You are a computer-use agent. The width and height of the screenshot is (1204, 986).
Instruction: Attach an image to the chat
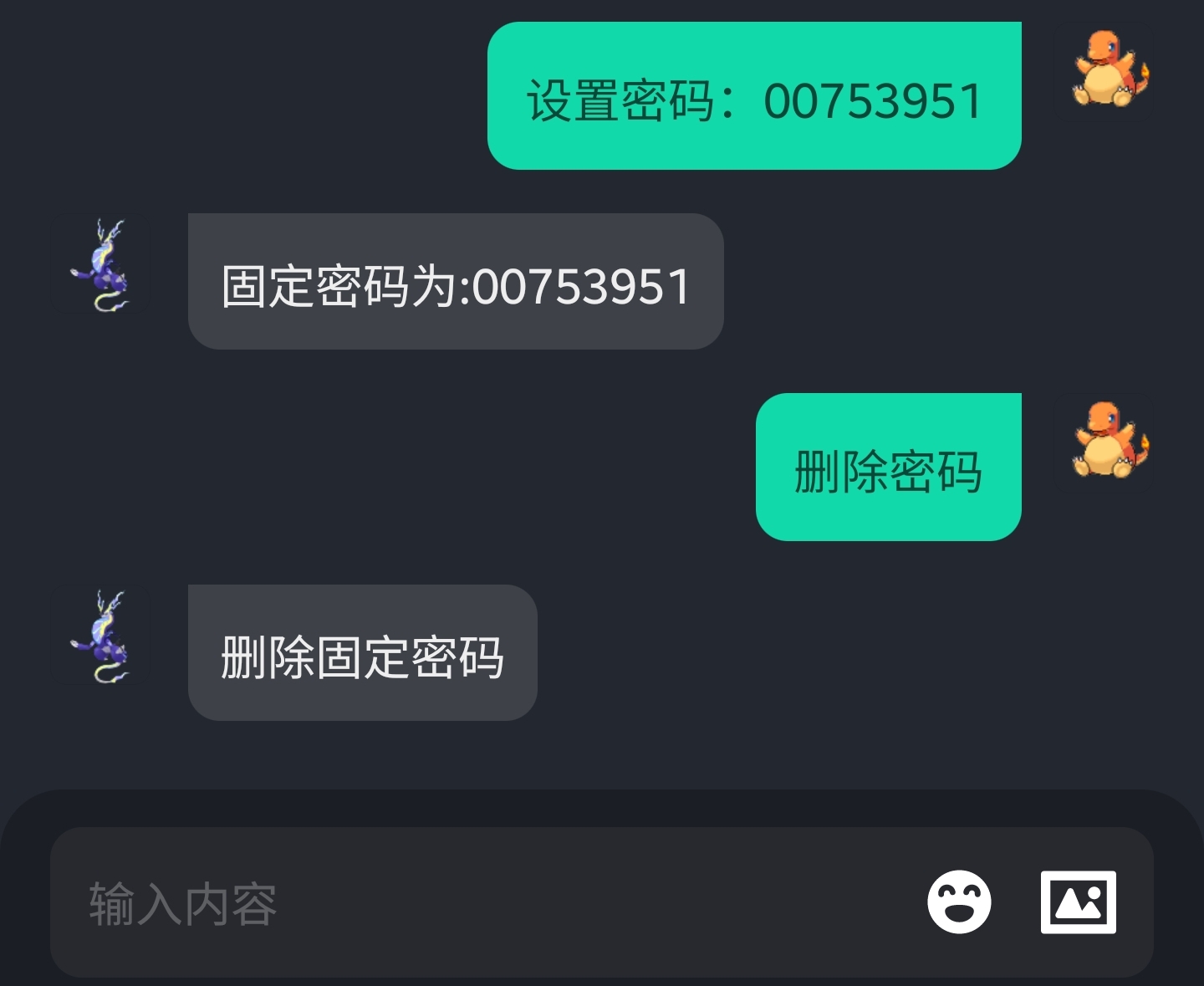1078,902
